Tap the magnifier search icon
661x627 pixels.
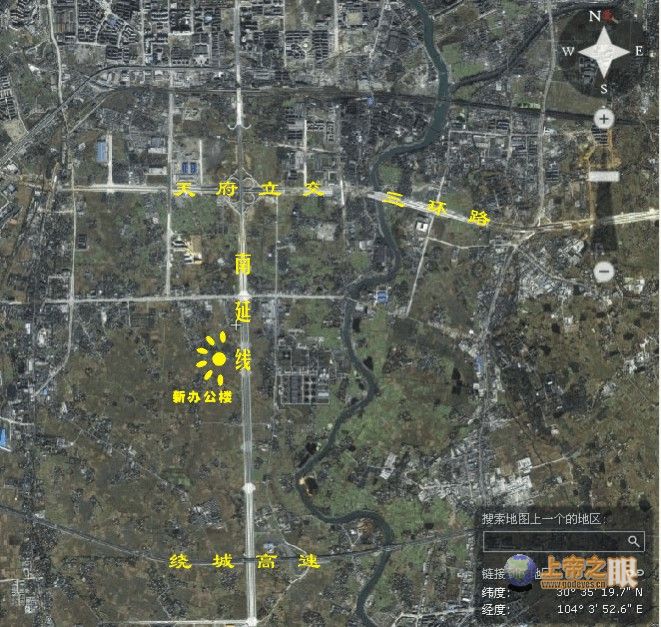[x=634, y=540]
